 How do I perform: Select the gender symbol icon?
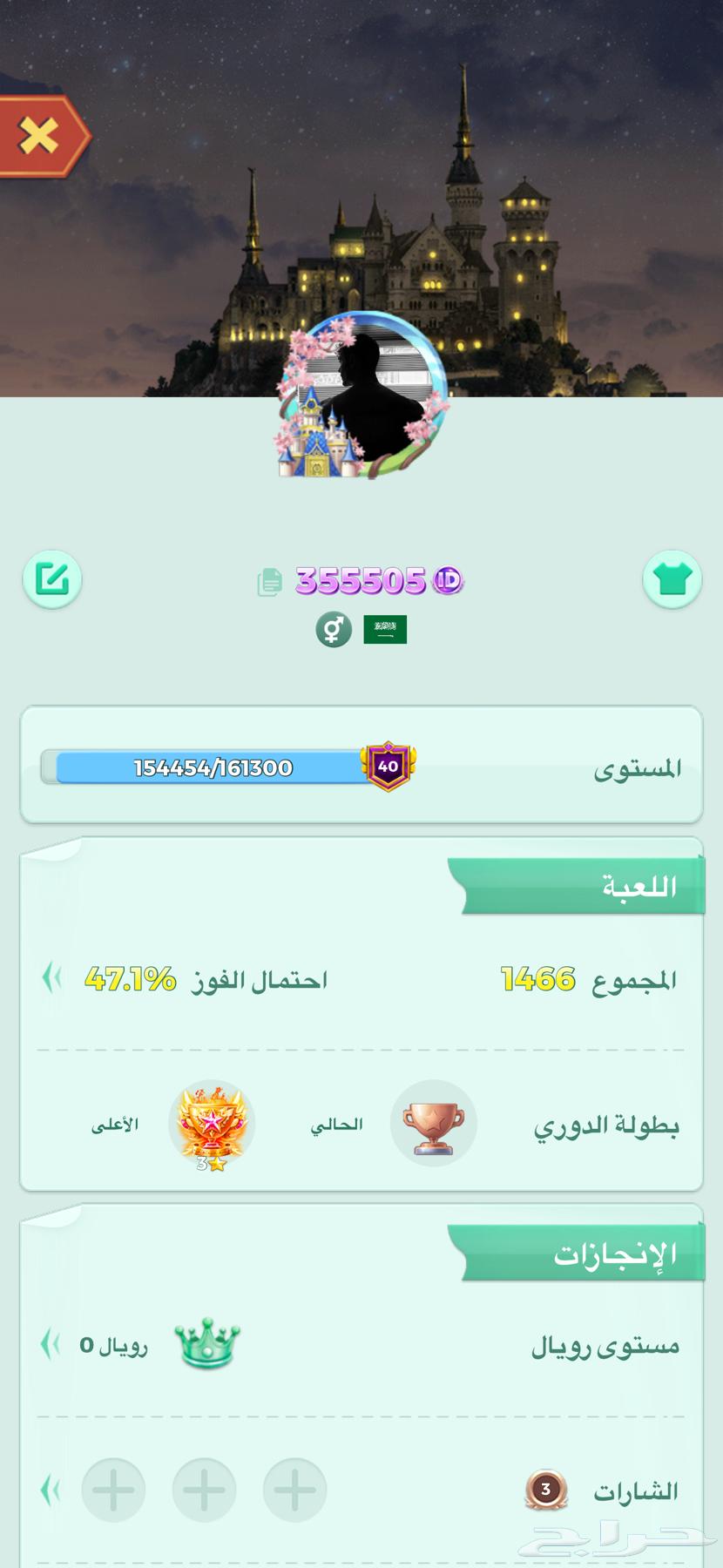tap(334, 629)
